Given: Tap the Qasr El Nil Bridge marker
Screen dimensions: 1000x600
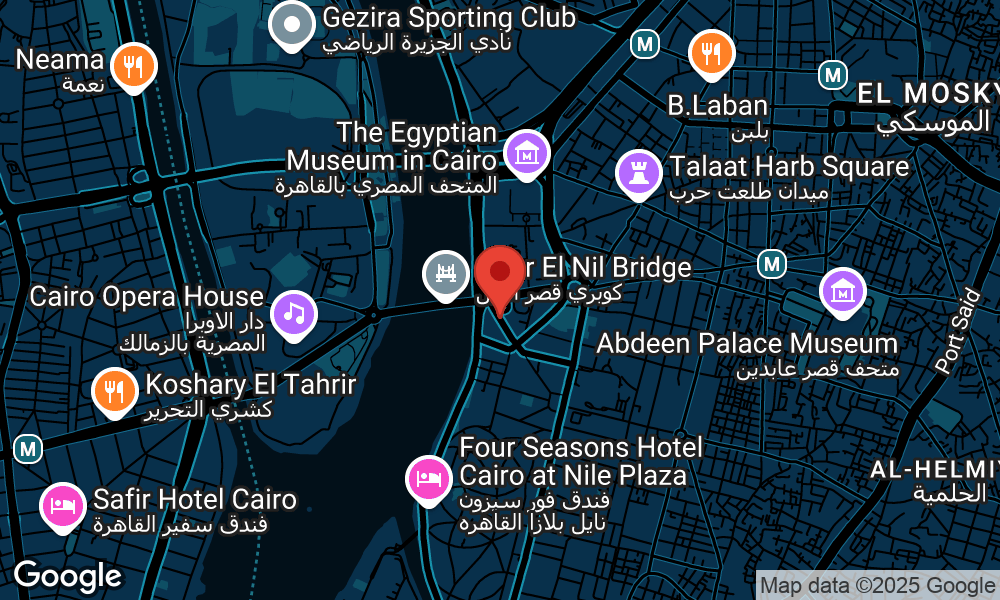Looking at the screenshot, I should 446,272.
